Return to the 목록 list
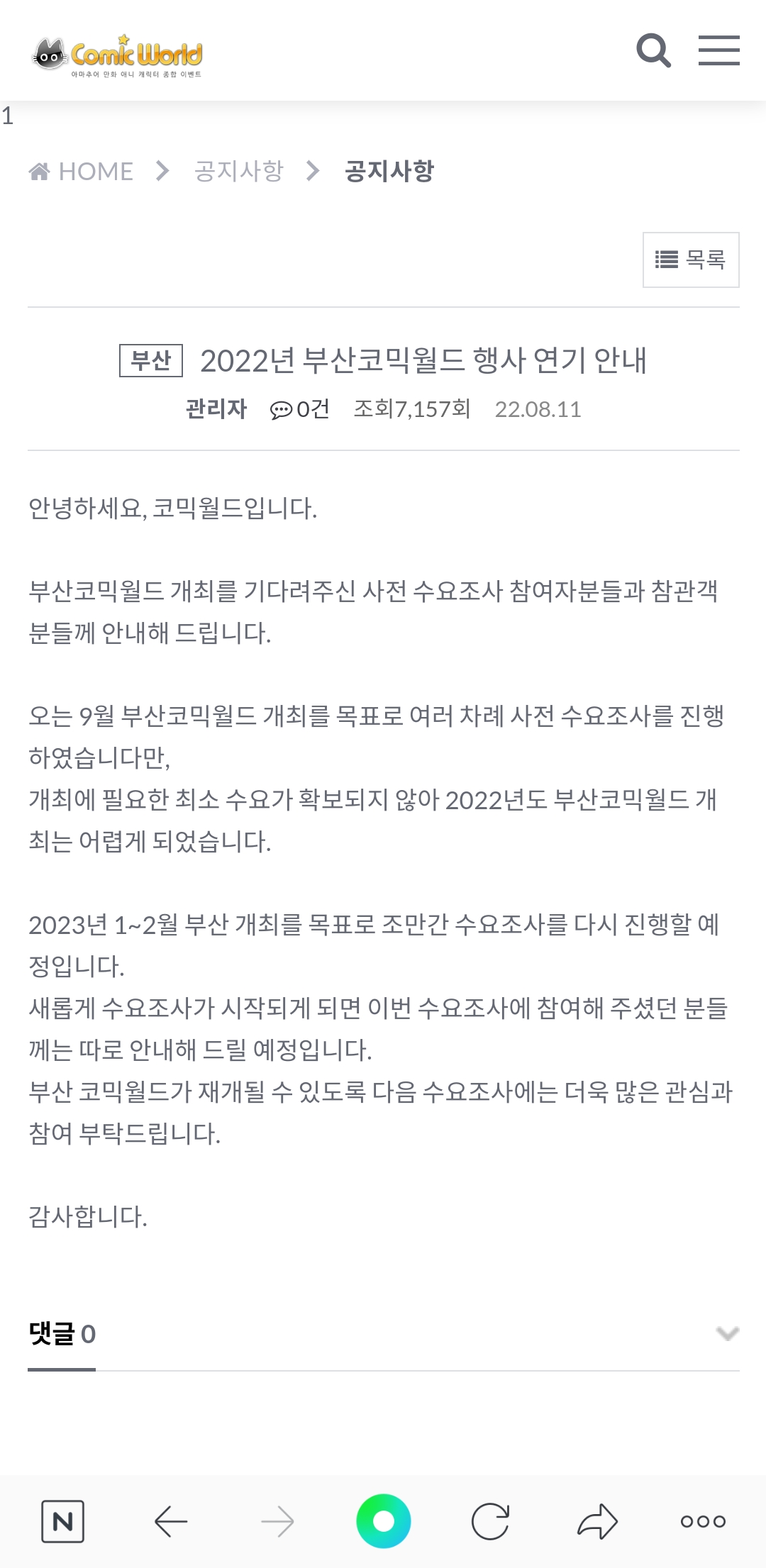 [690, 260]
